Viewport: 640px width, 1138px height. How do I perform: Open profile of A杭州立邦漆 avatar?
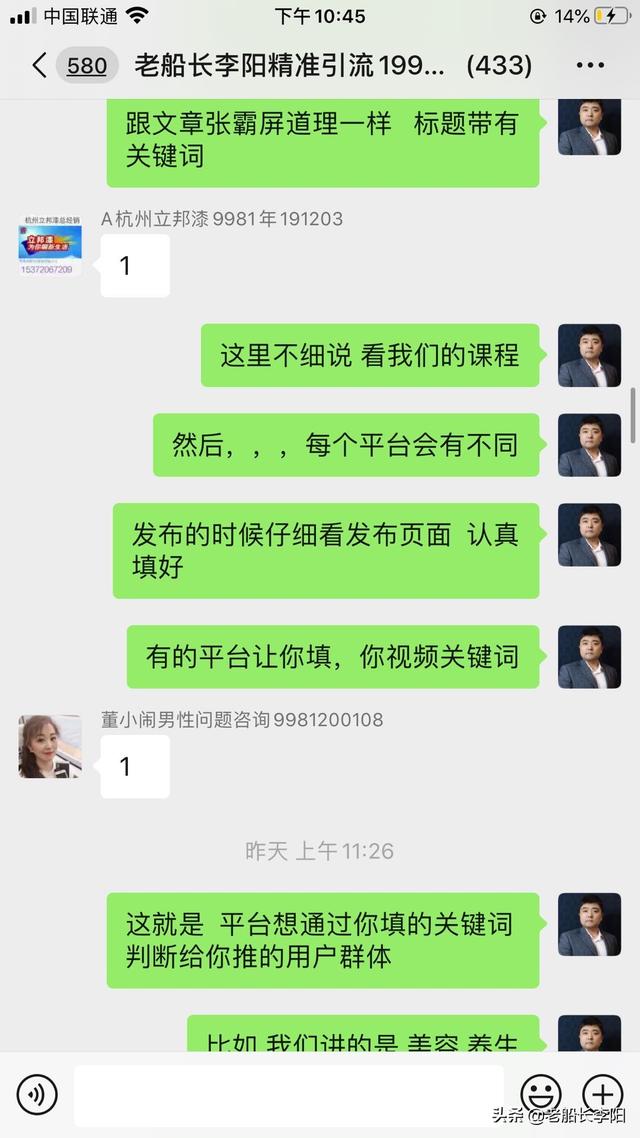[50, 245]
